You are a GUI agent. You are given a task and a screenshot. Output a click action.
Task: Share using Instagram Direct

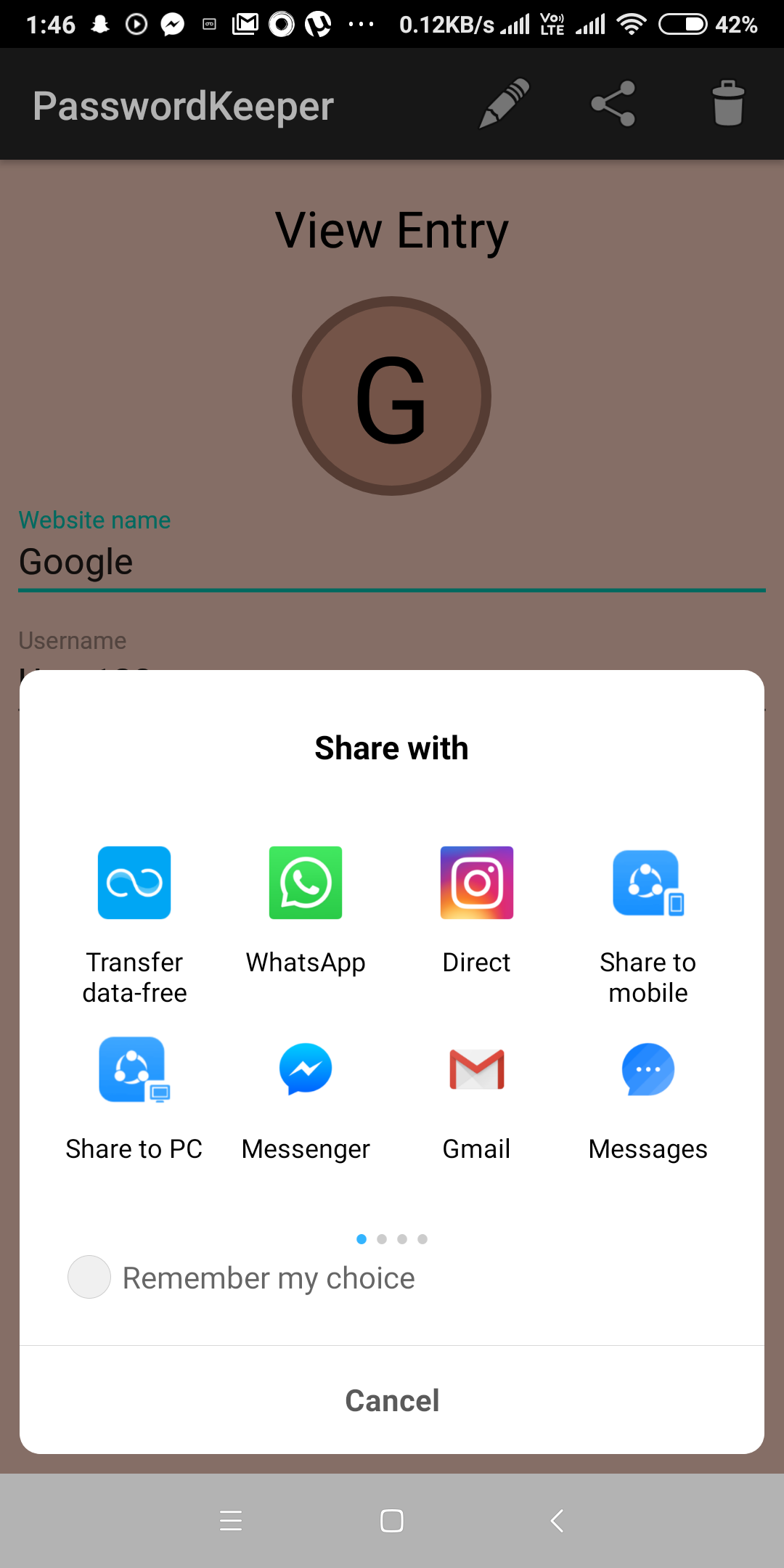[476, 882]
